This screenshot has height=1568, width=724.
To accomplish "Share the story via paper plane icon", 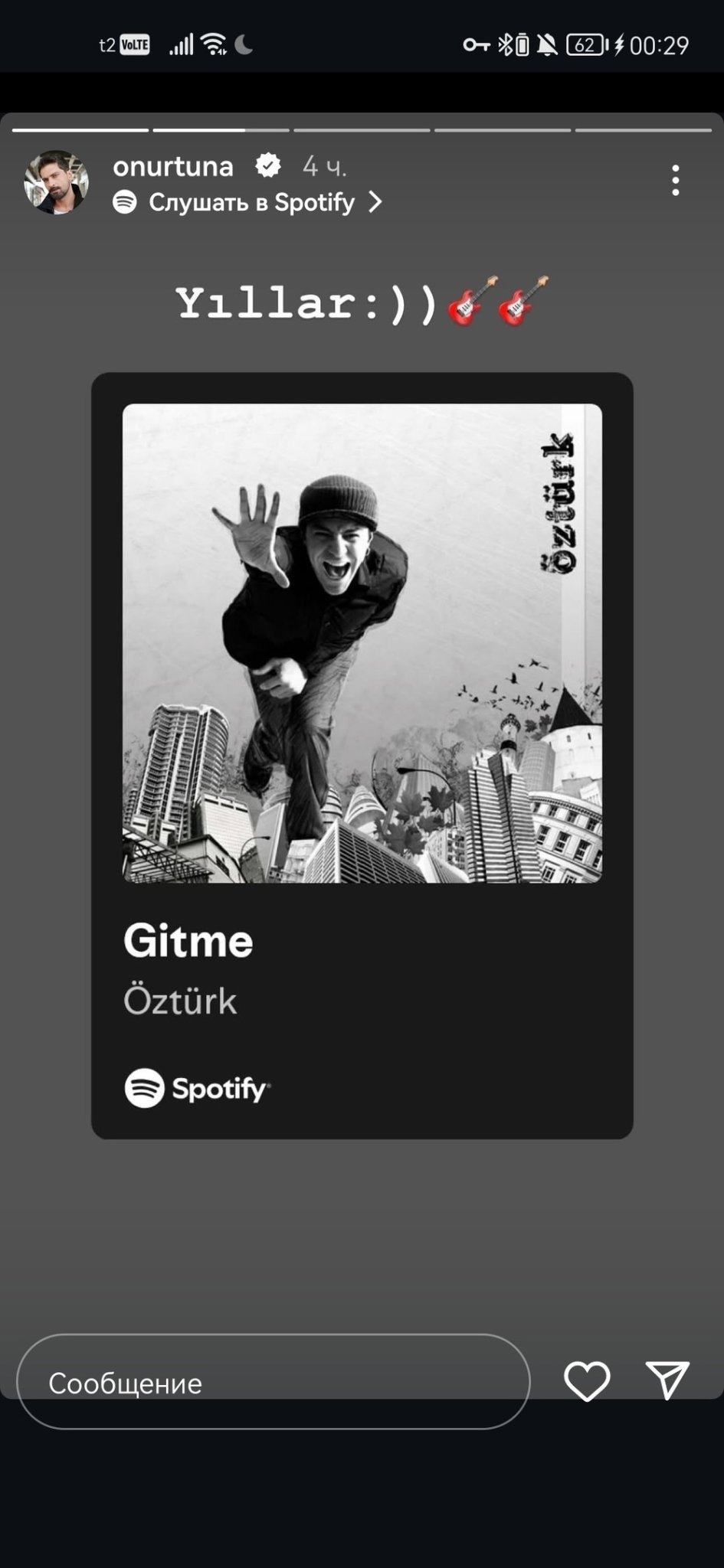I will (668, 1380).
